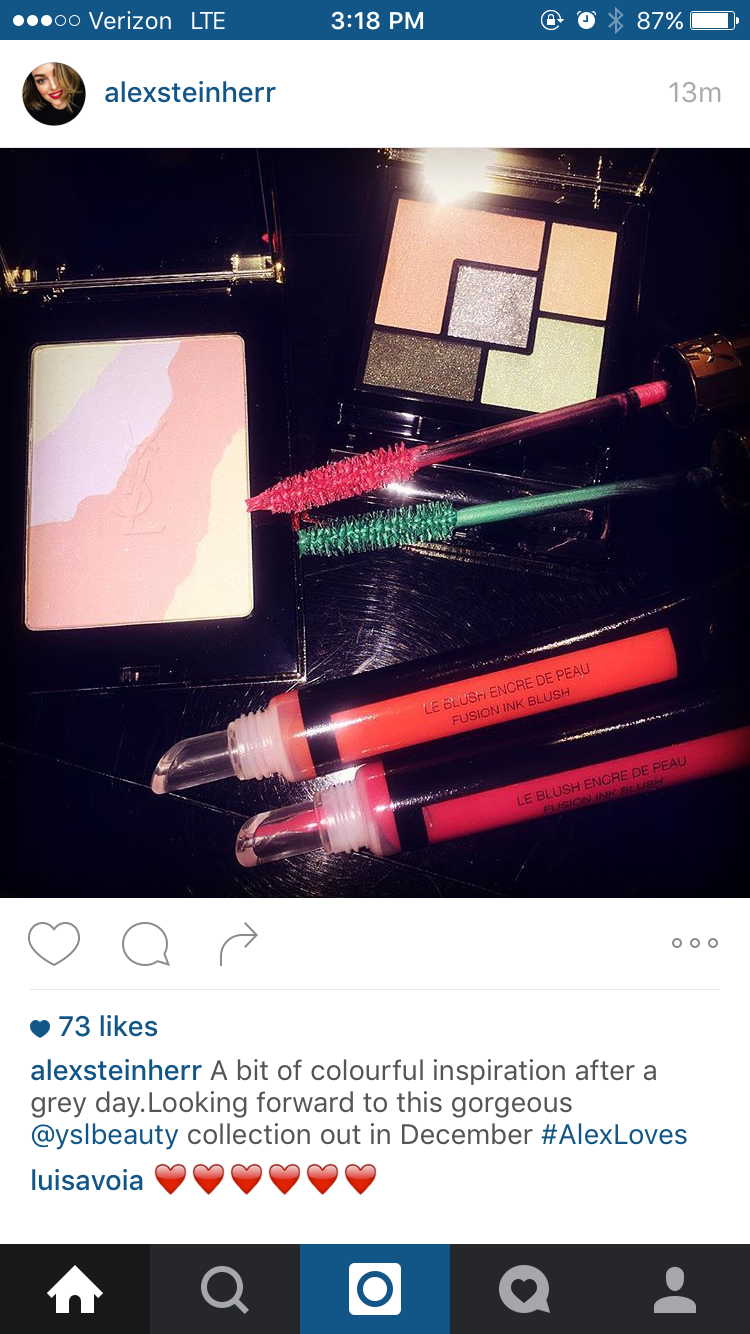
Task: Share the post with the arrow icon
Action: pyautogui.click(x=238, y=944)
